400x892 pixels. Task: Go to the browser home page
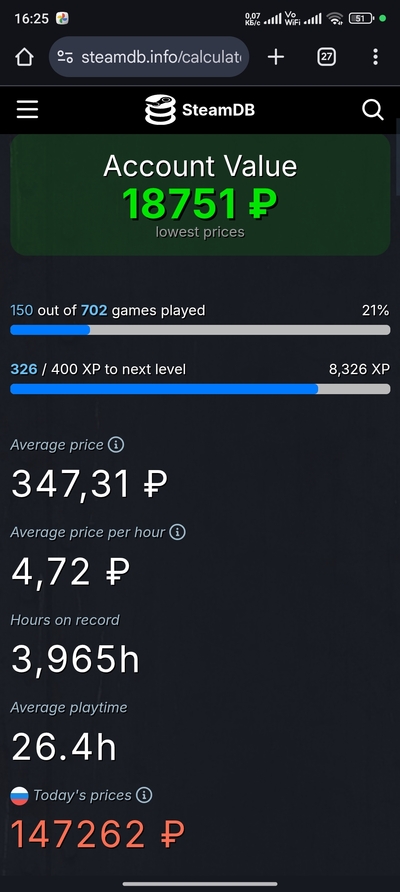pyautogui.click(x=24, y=57)
